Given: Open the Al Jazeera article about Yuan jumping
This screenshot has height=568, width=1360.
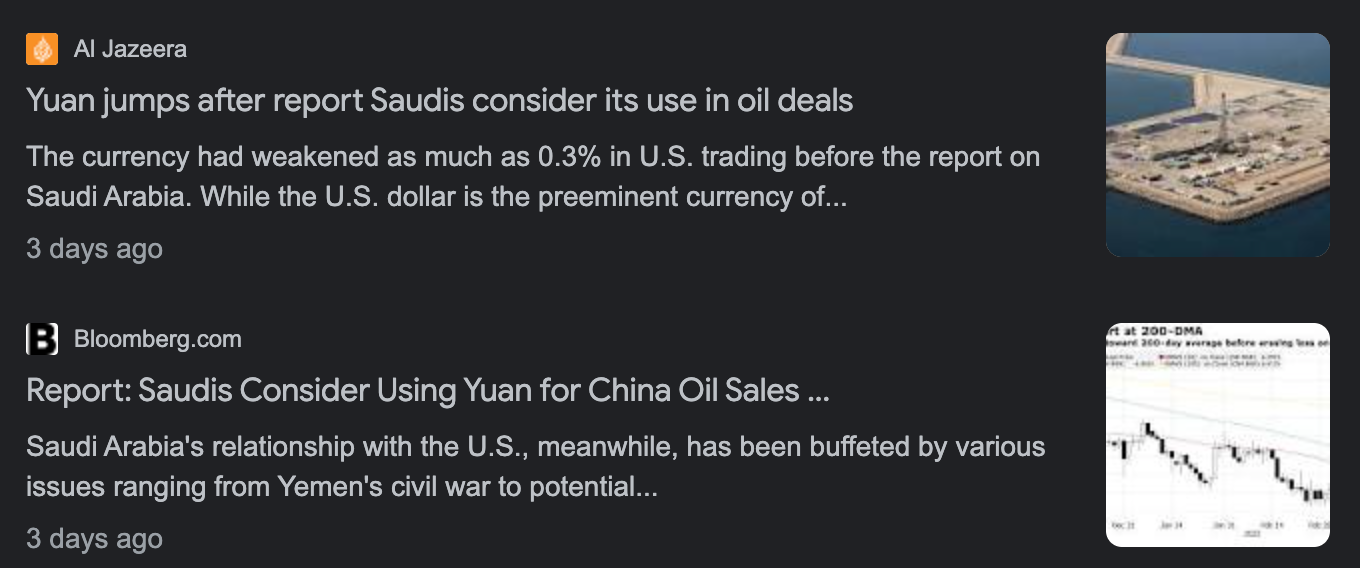Looking at the screenshot, I should pyautogui.click(x=439, y=100).
